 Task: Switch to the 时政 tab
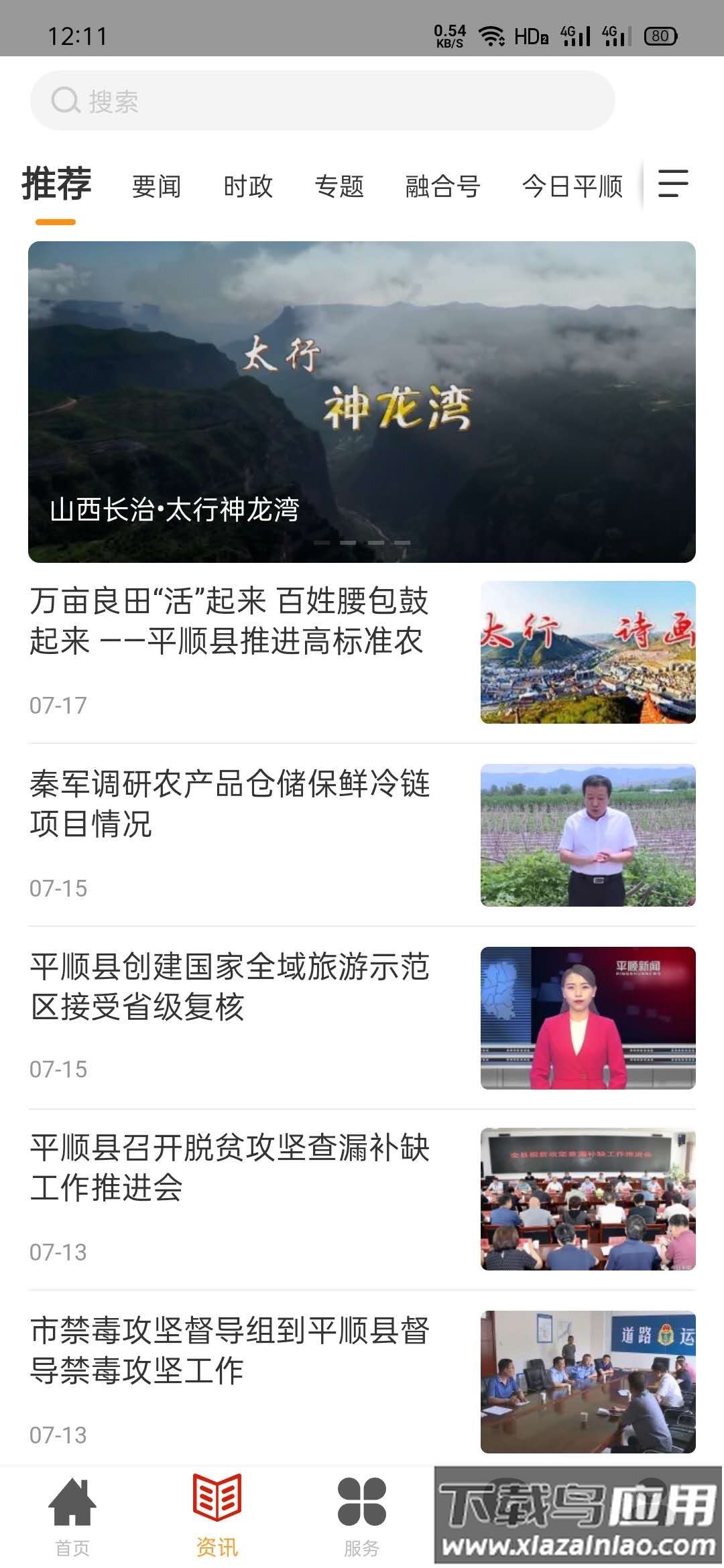[x=249, y=187]
